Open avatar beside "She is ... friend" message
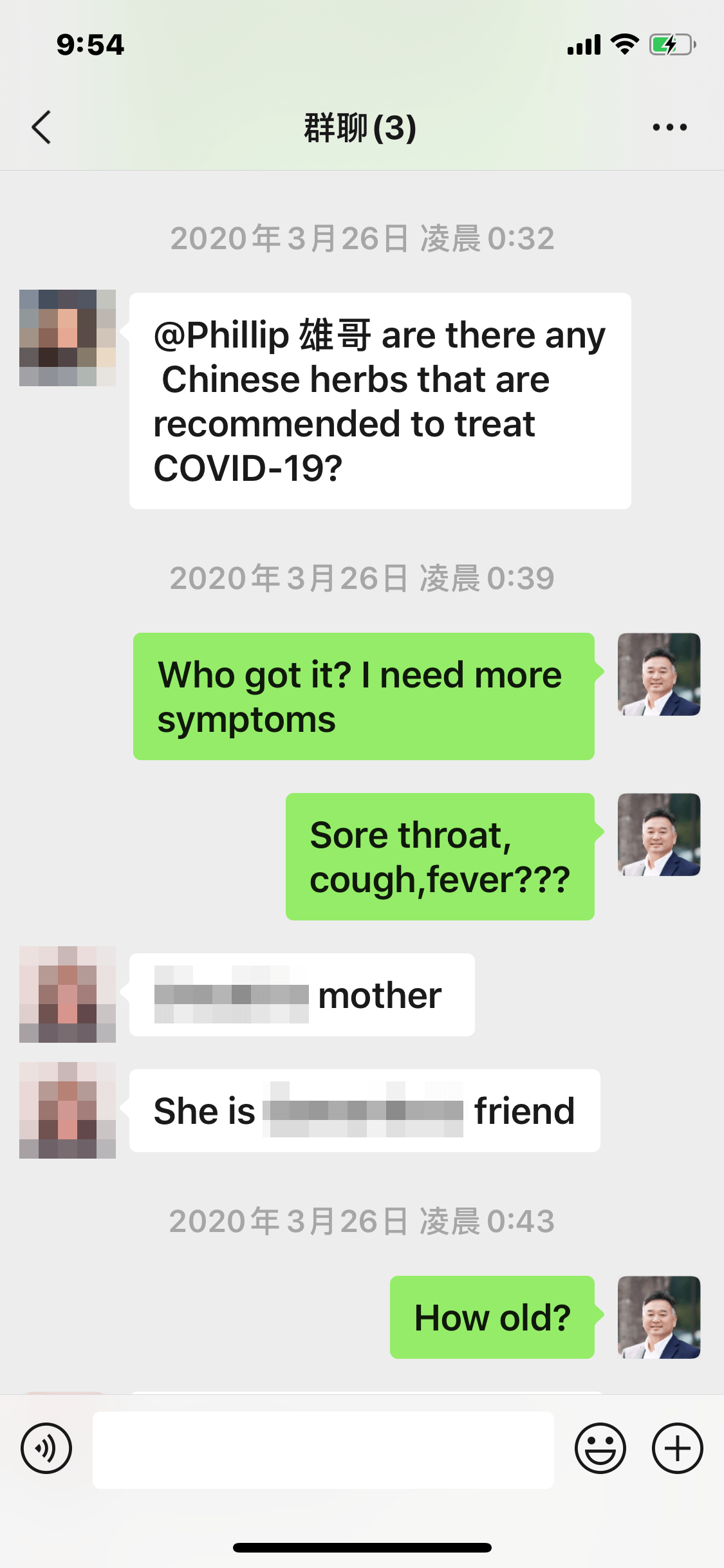 coord(68,1110)
